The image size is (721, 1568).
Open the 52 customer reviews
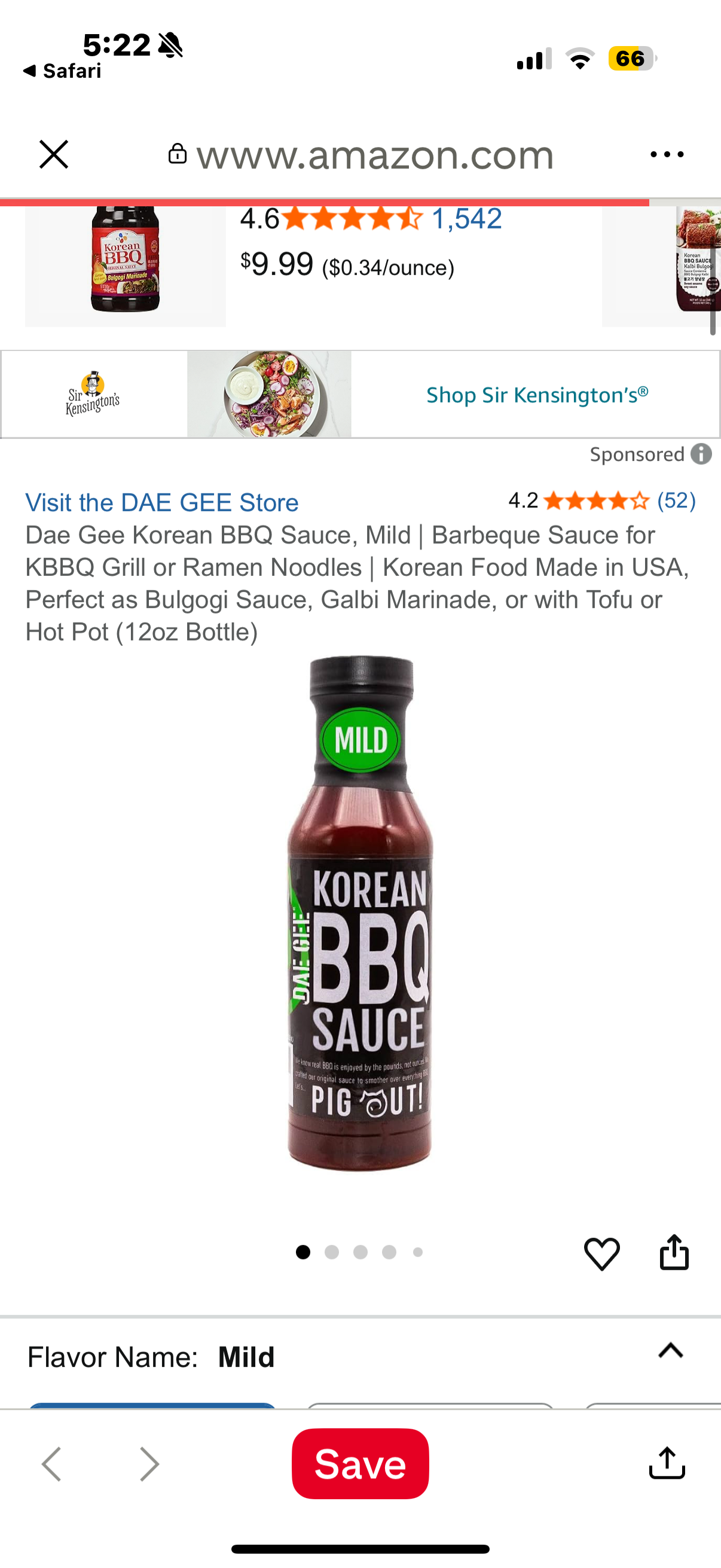[676, 501]
